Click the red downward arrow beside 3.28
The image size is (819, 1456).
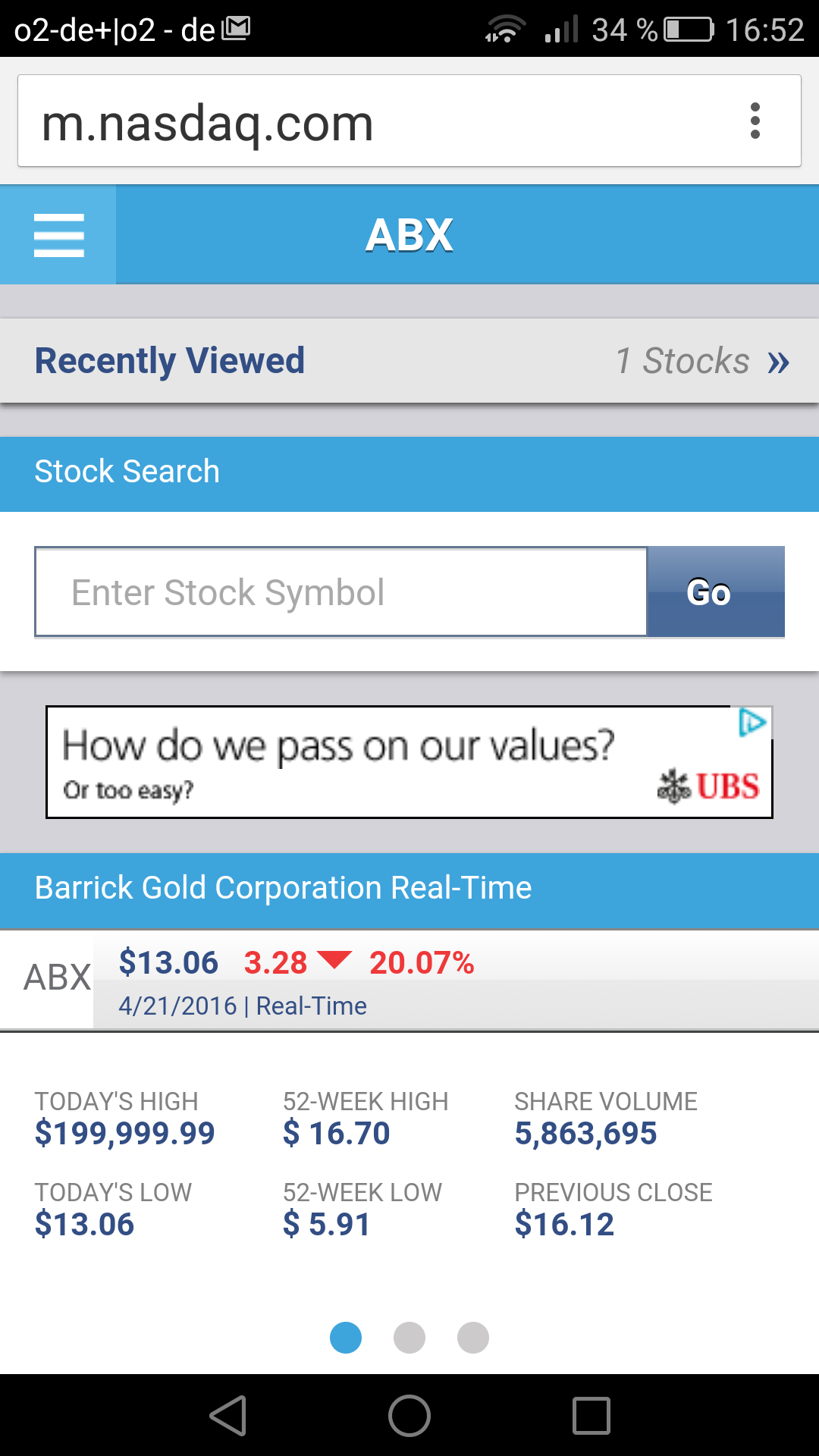click(x=334, y=960)
